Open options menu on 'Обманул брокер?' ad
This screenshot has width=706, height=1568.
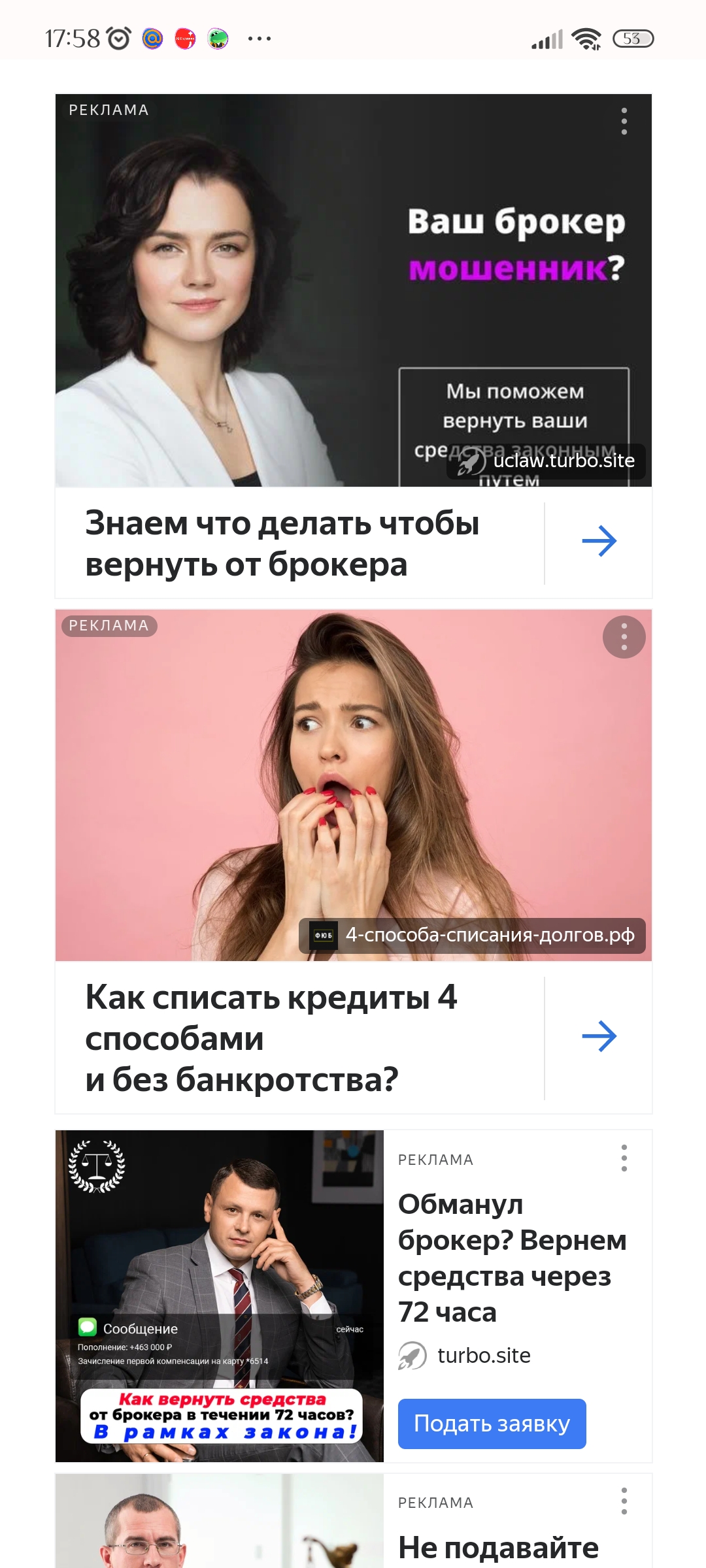coord(624,1158)
